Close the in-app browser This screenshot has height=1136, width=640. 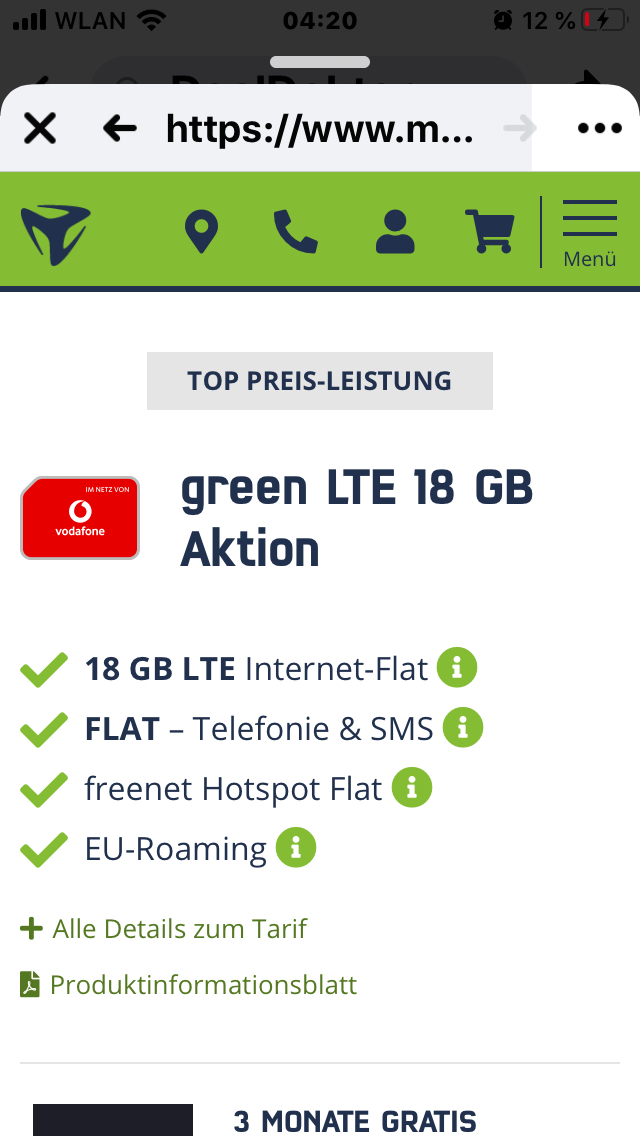40,129
